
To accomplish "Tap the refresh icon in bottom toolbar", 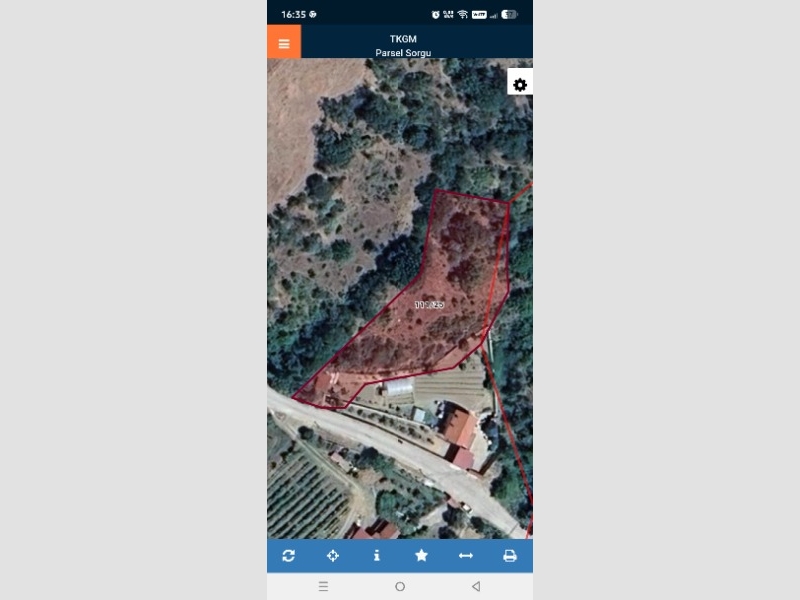I will pyautogui.click(x=289, y=556).
